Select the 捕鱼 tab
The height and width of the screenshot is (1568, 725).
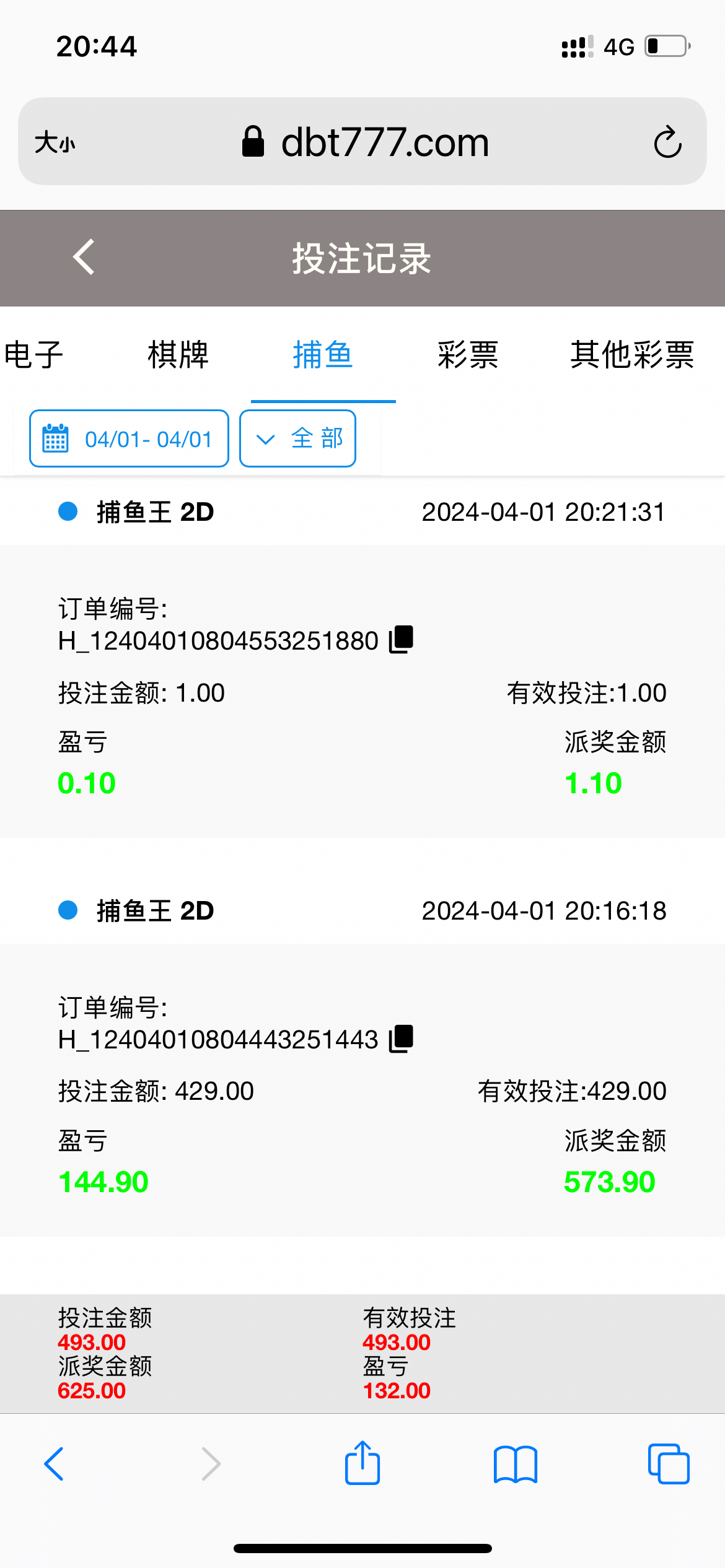point(323,355)
